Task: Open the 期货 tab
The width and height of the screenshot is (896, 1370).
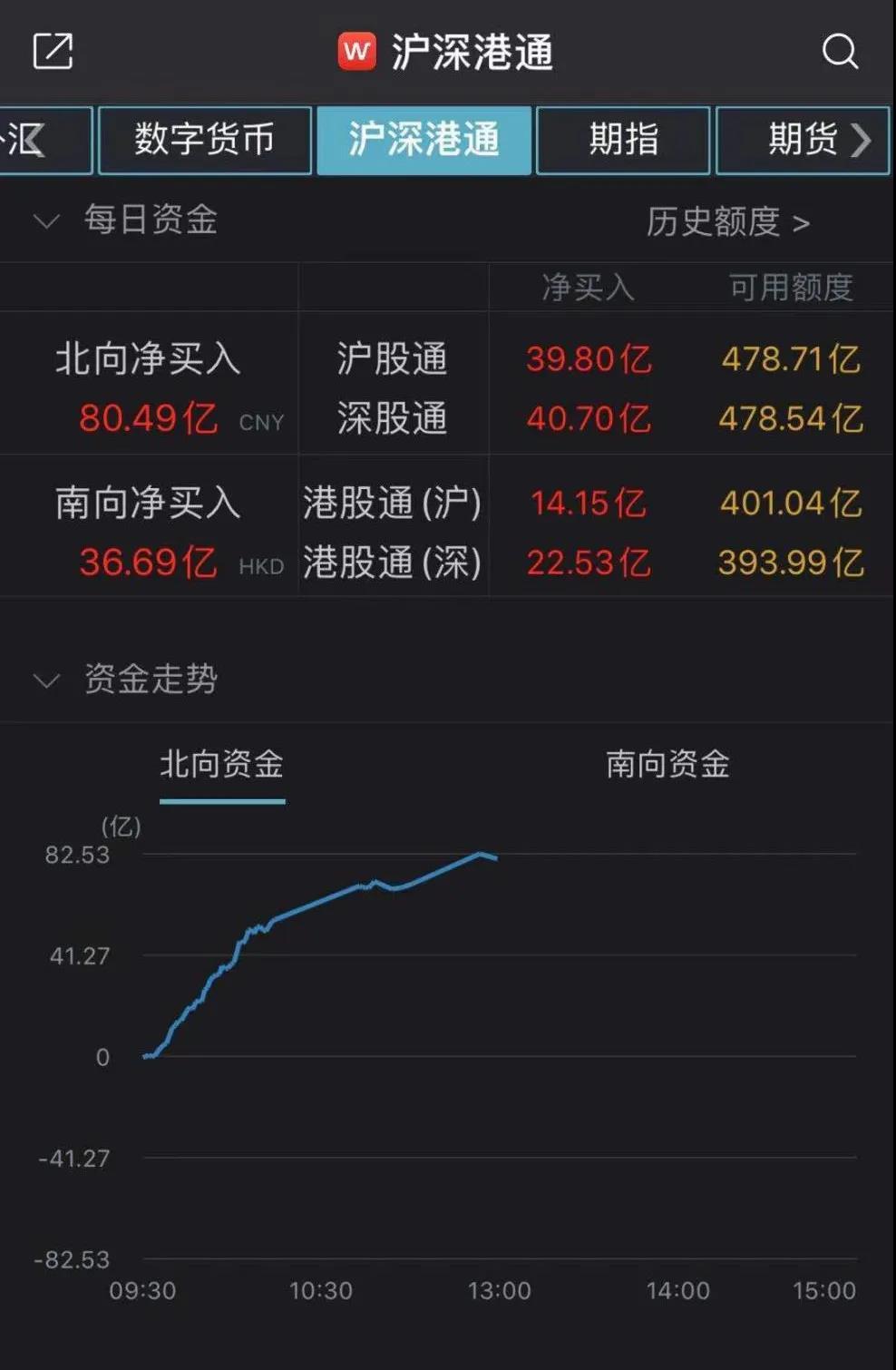Action: (x=803, y=140)
